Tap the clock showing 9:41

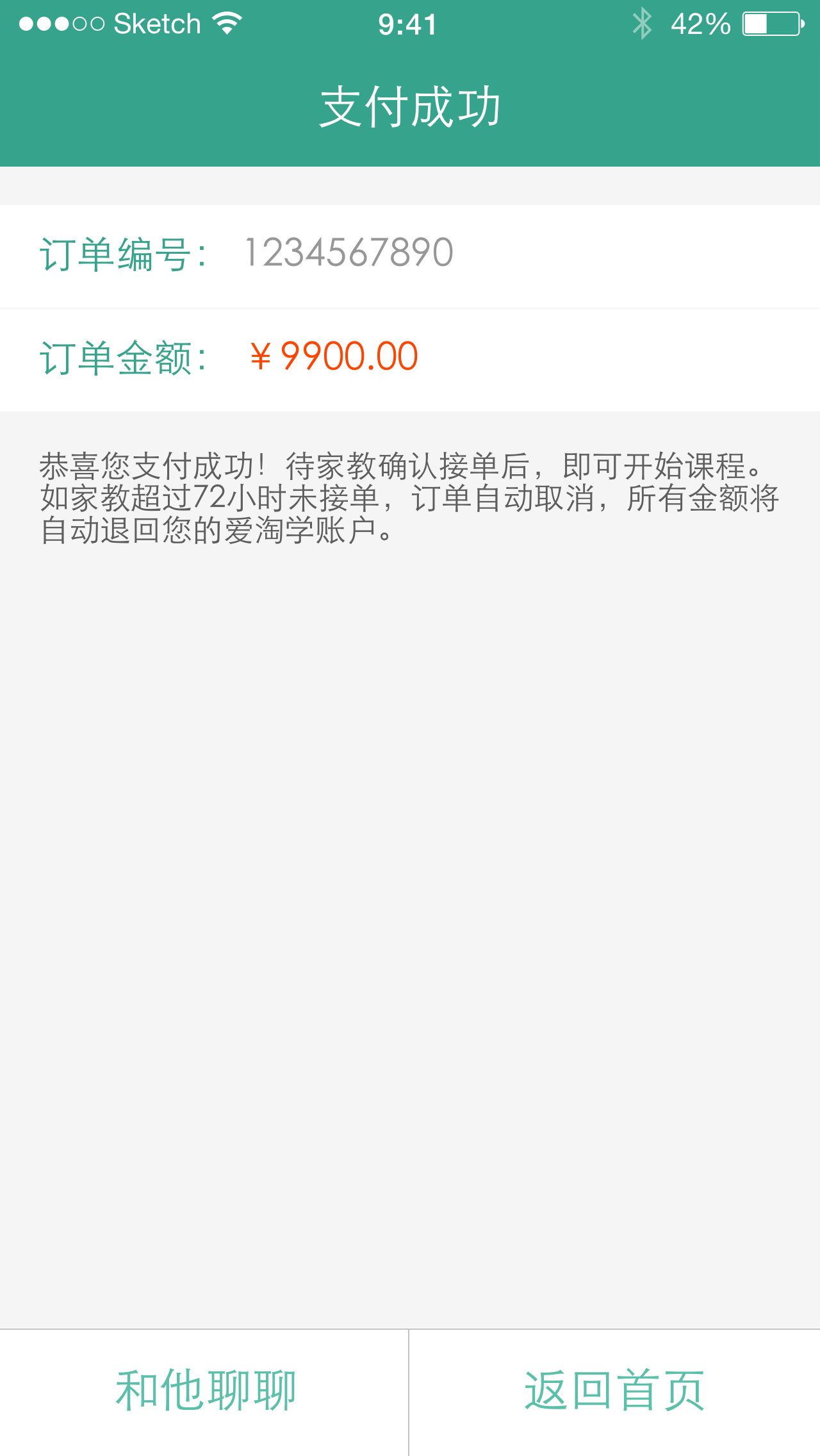(408, 24)
